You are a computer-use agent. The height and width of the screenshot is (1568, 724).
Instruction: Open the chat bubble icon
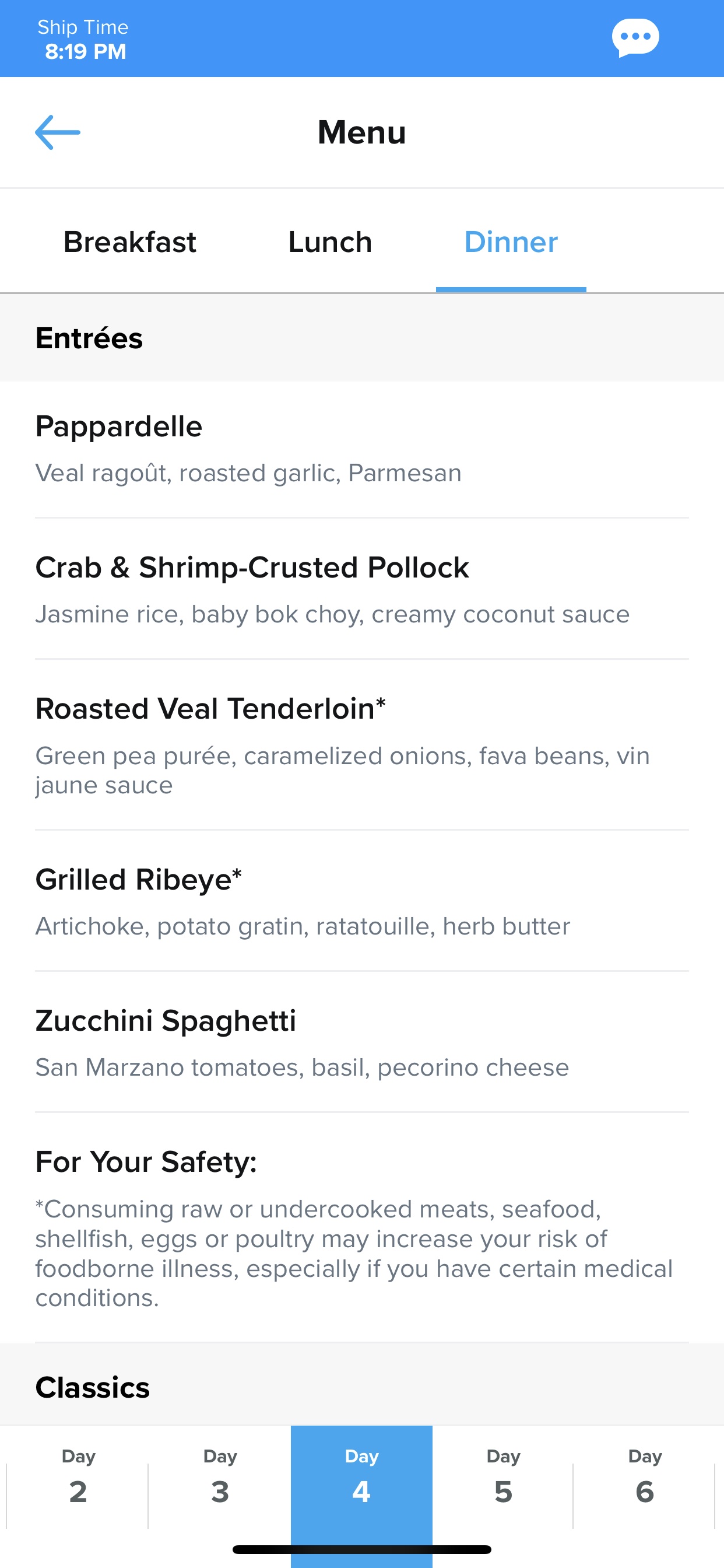click(635, 38)
